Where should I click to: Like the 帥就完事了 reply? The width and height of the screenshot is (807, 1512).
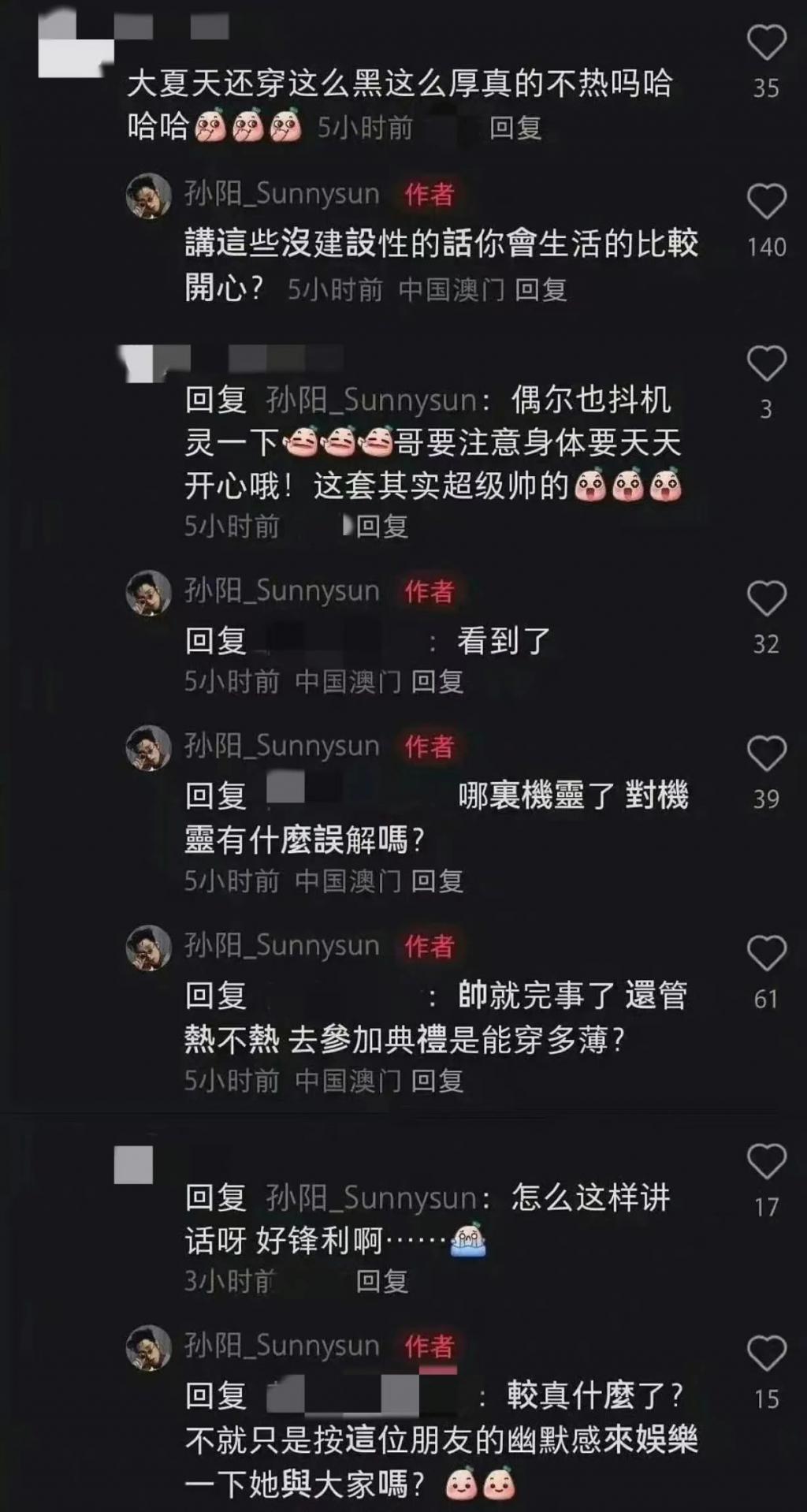point(766,953)
